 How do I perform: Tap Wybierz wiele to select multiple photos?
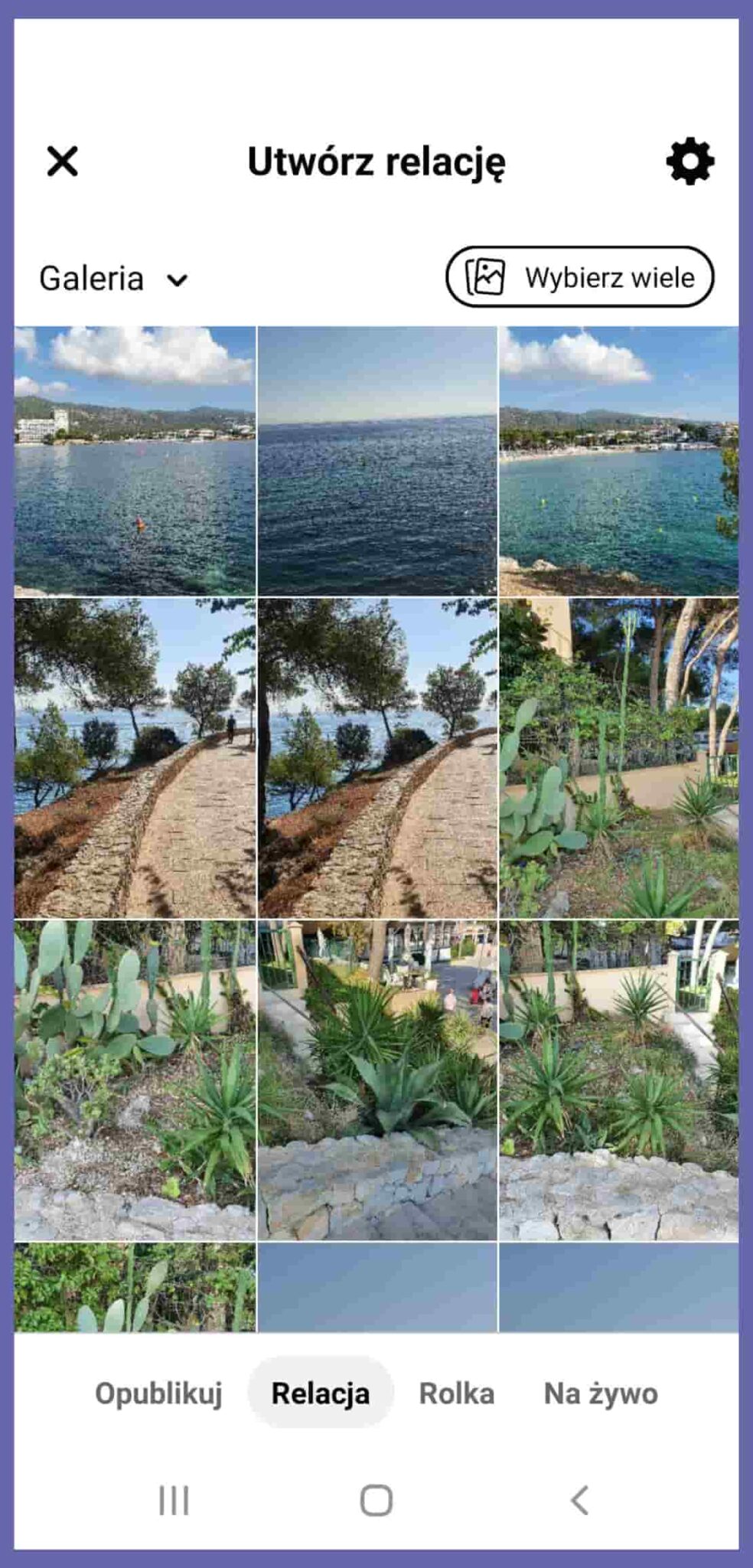coord(579,277)
